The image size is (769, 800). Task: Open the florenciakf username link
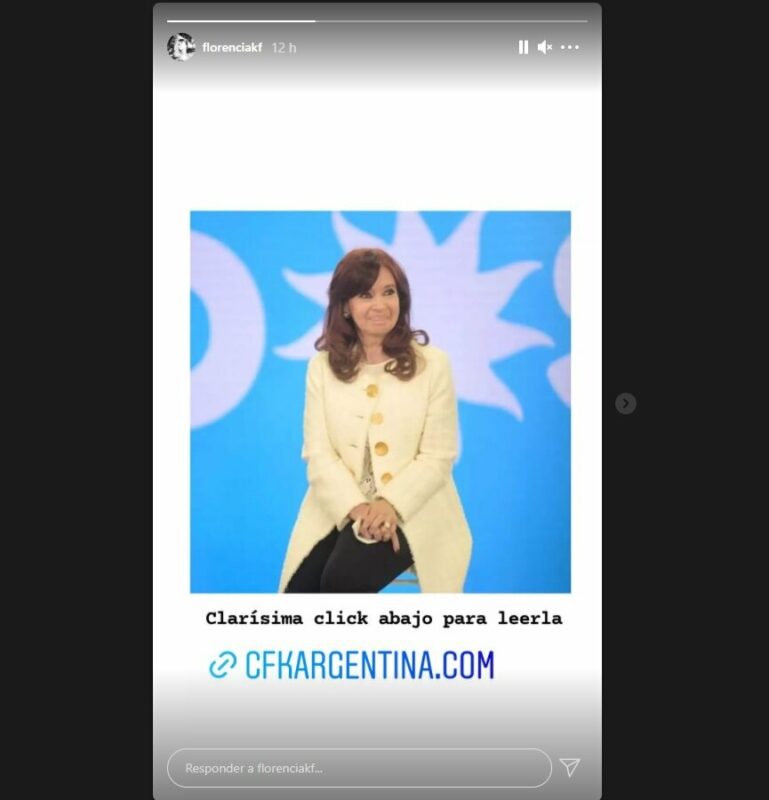point(232,47)
